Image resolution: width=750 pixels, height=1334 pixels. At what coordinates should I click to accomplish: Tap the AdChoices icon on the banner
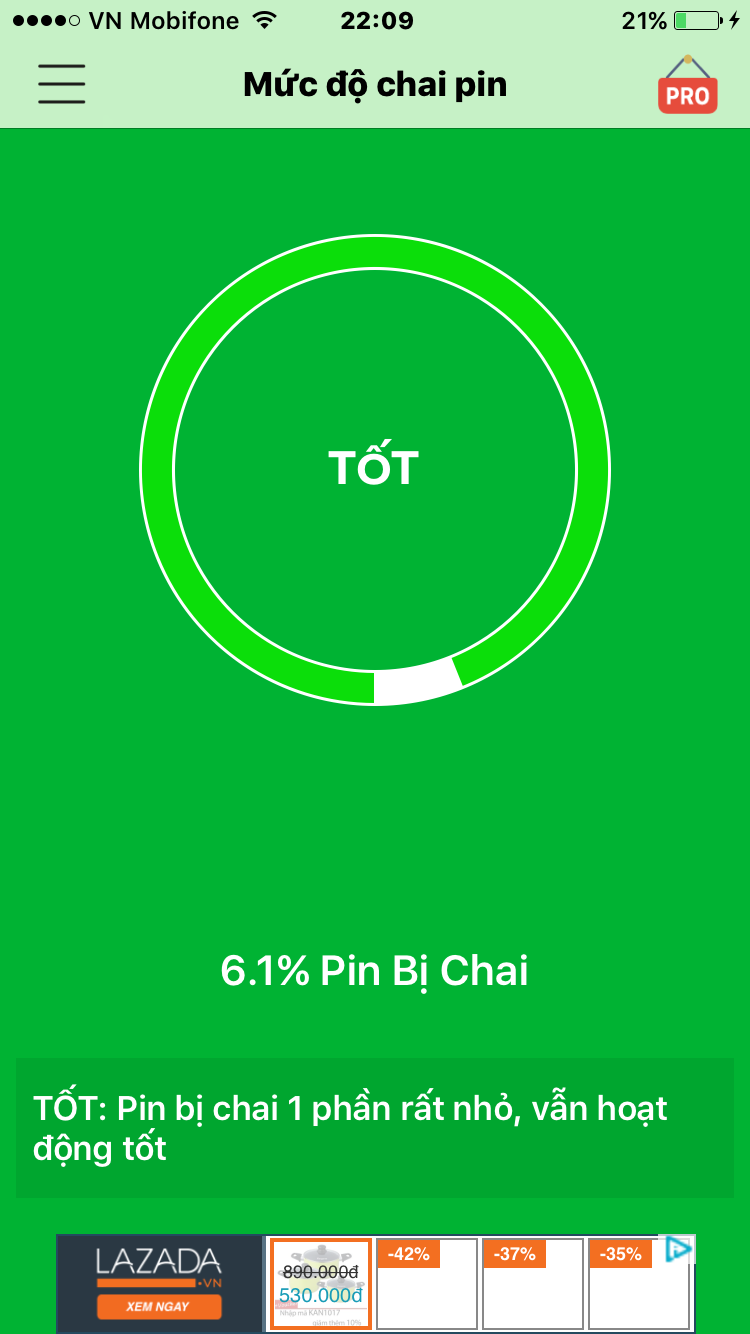679,1249
